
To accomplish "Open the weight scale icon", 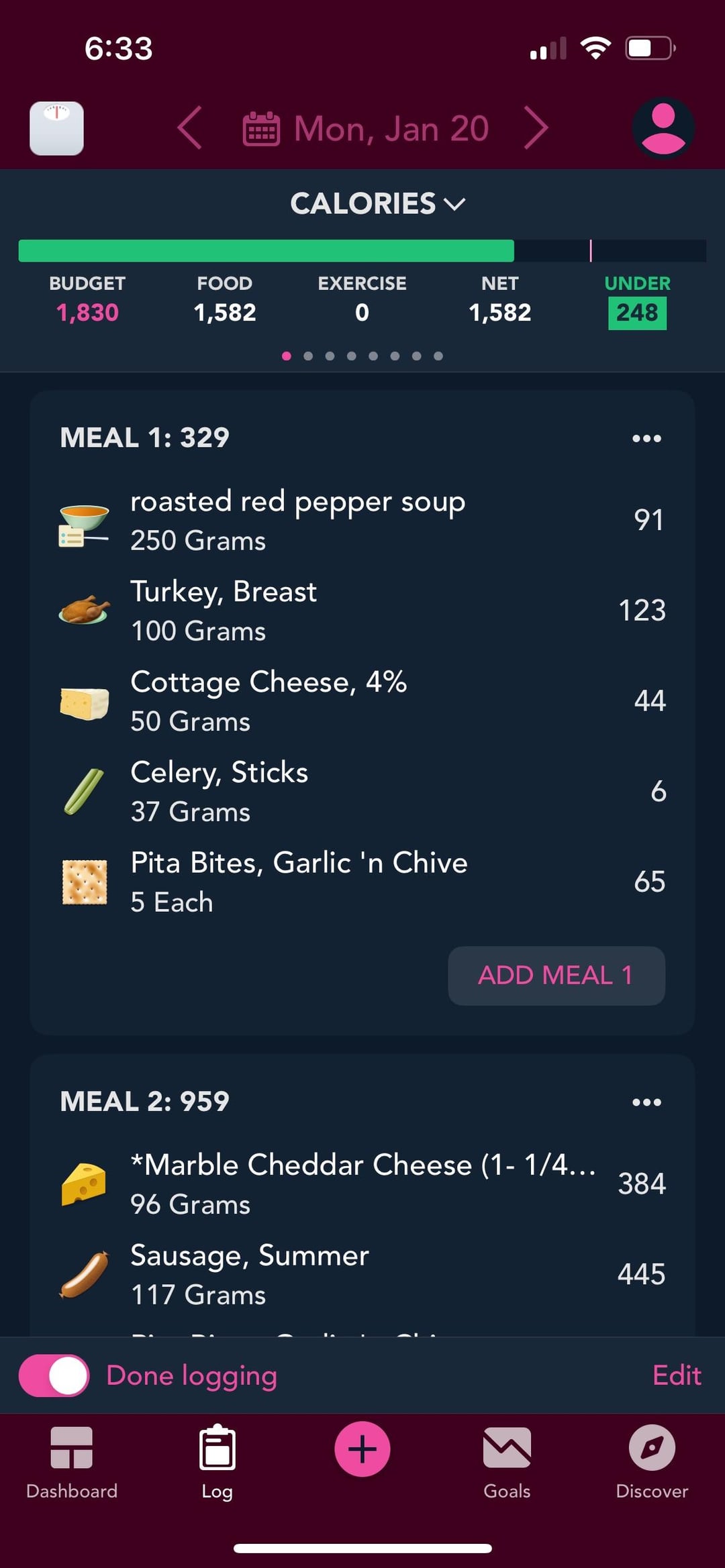I will (56, 128).
